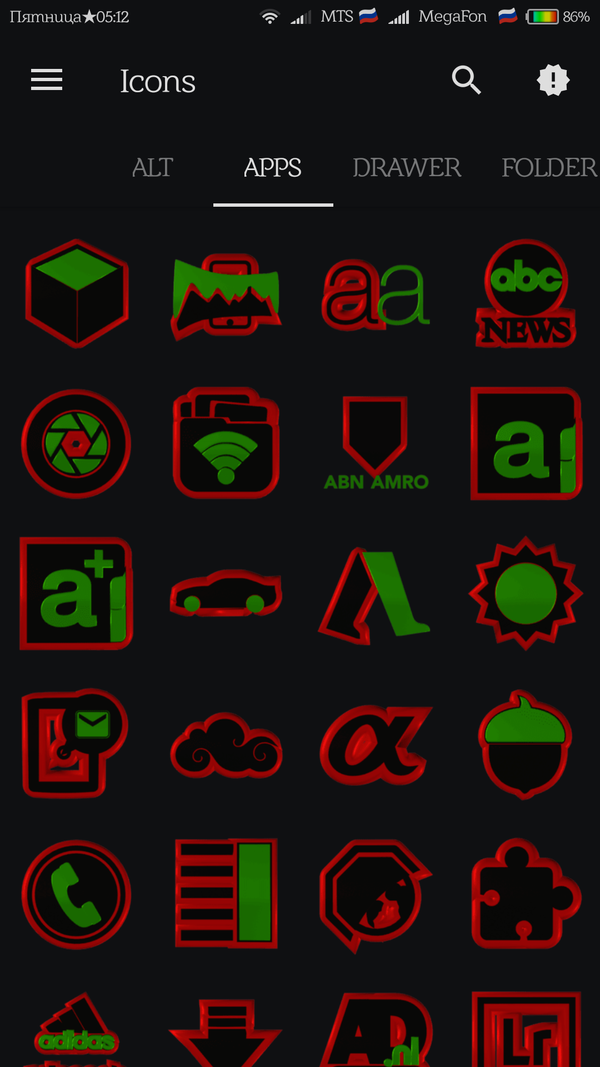Viewport: 600px width, 1067px height.
Task: Switch to the DRAWER tab
Action: coord(407,167)
